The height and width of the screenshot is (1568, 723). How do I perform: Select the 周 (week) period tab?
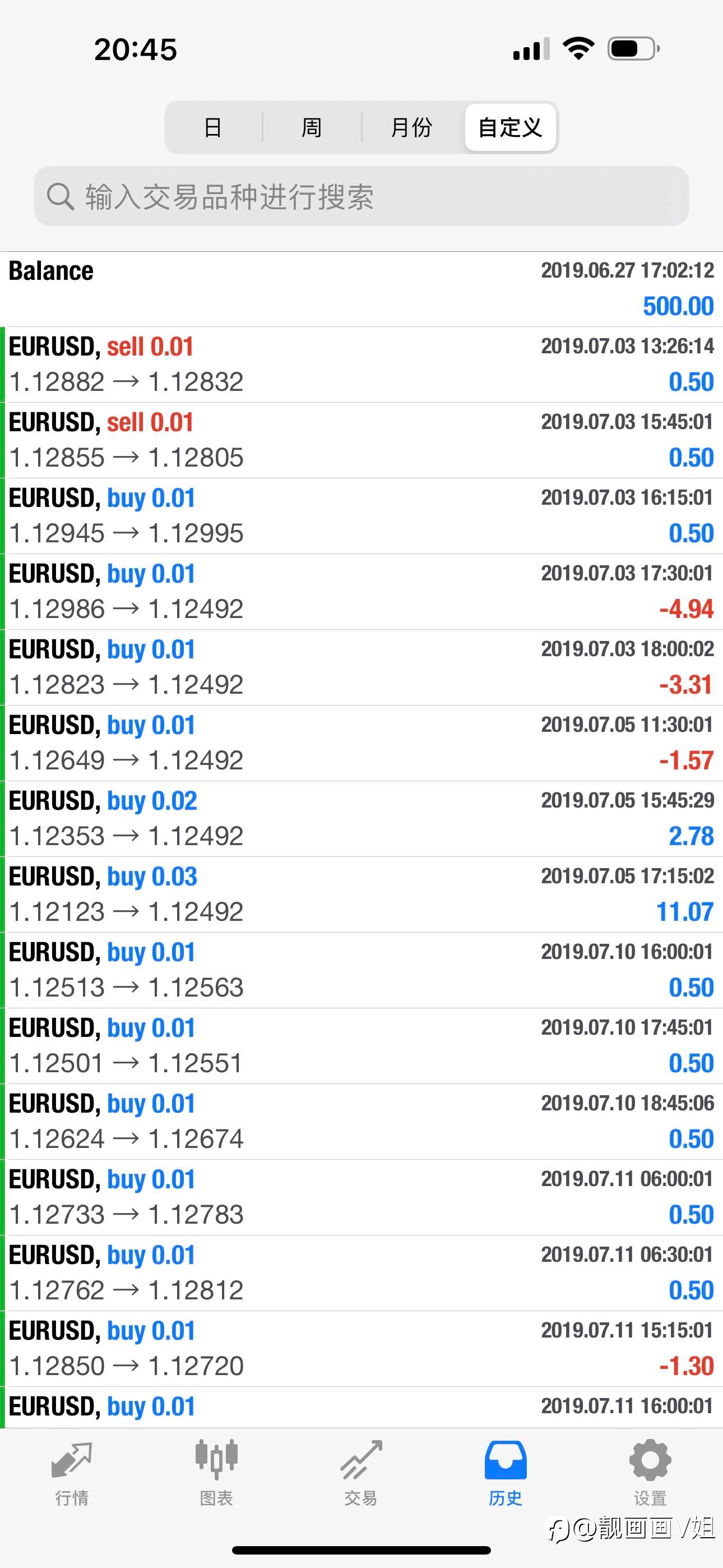(x=312, y=127)
